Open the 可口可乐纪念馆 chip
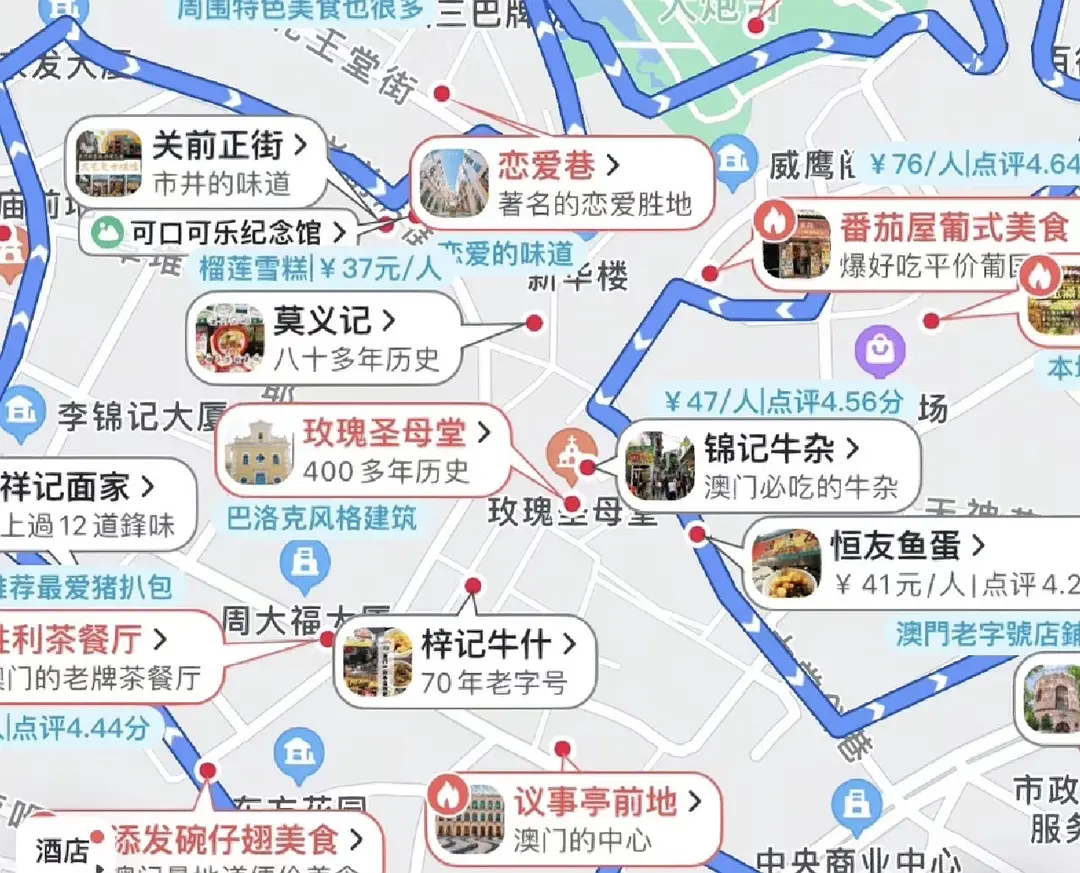 pos(219,233)
